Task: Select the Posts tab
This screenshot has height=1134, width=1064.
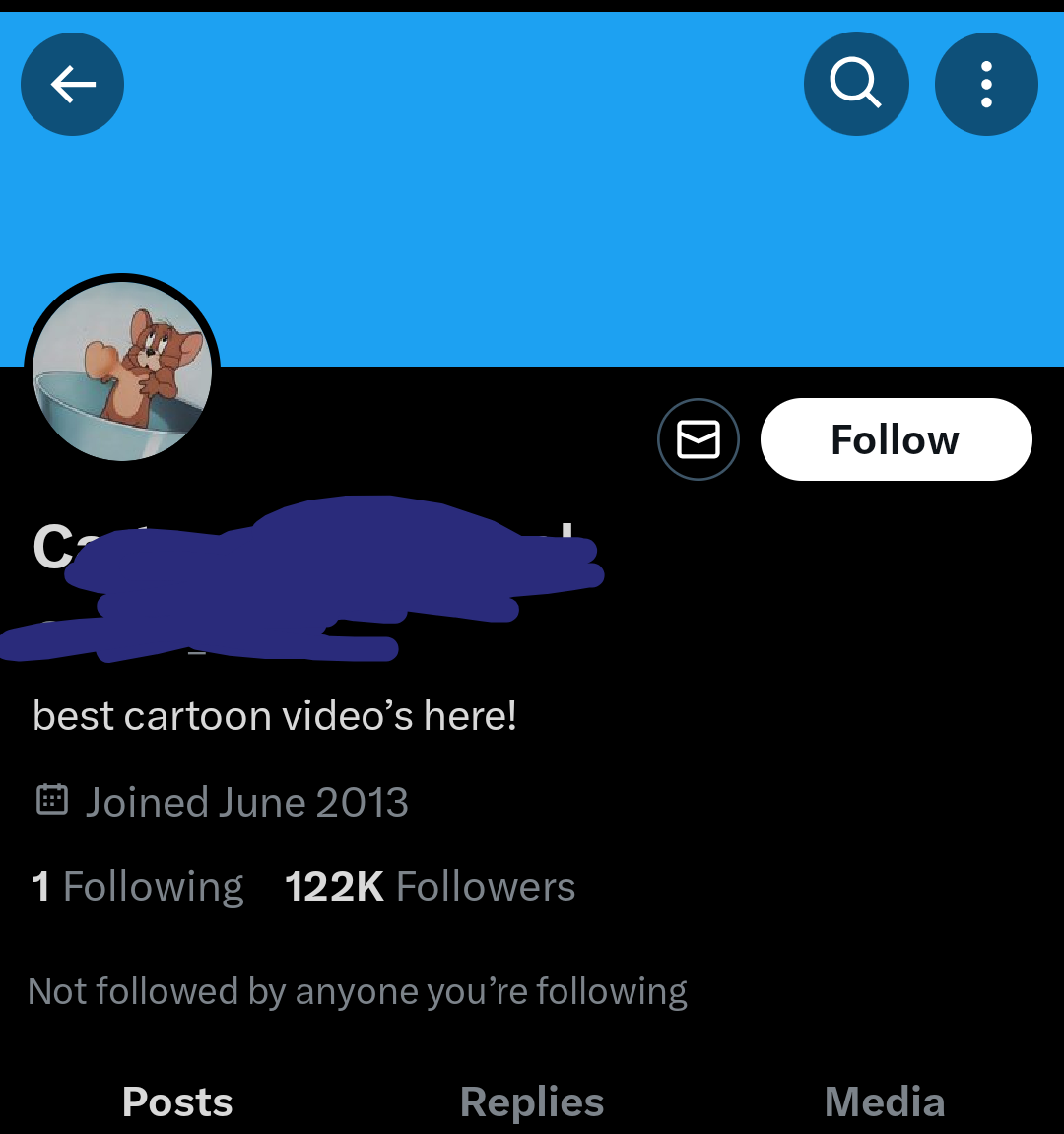Action: click(x=177, y=1101)
